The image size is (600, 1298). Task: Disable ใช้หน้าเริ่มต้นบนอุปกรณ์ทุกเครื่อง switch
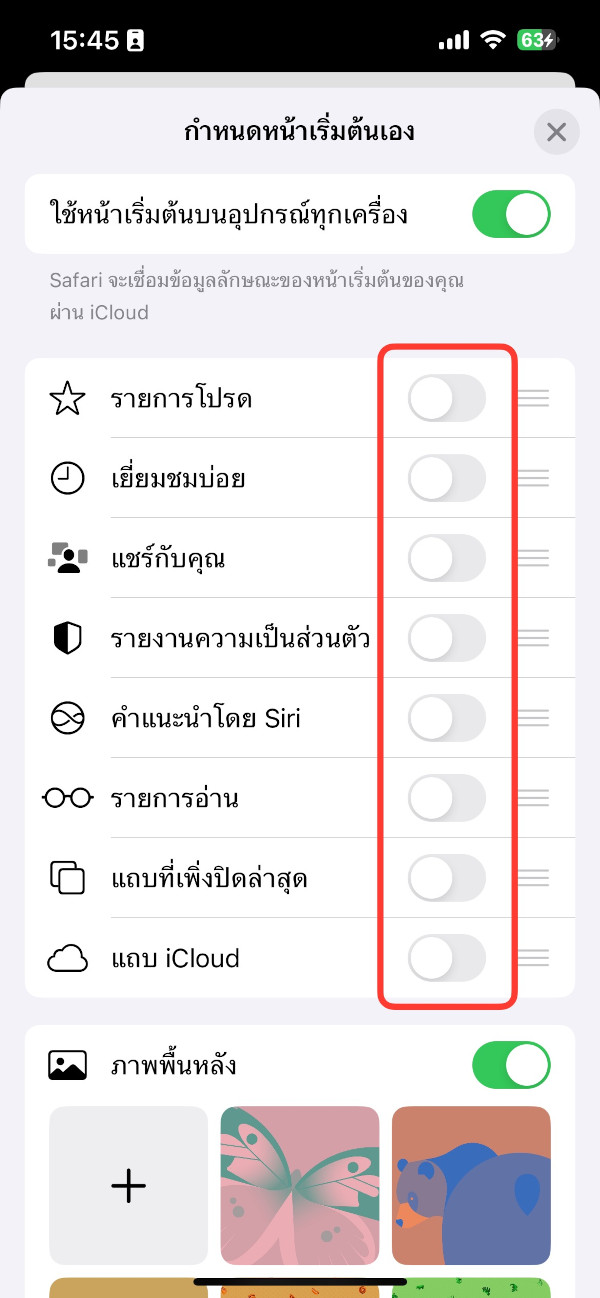point(511,214)
